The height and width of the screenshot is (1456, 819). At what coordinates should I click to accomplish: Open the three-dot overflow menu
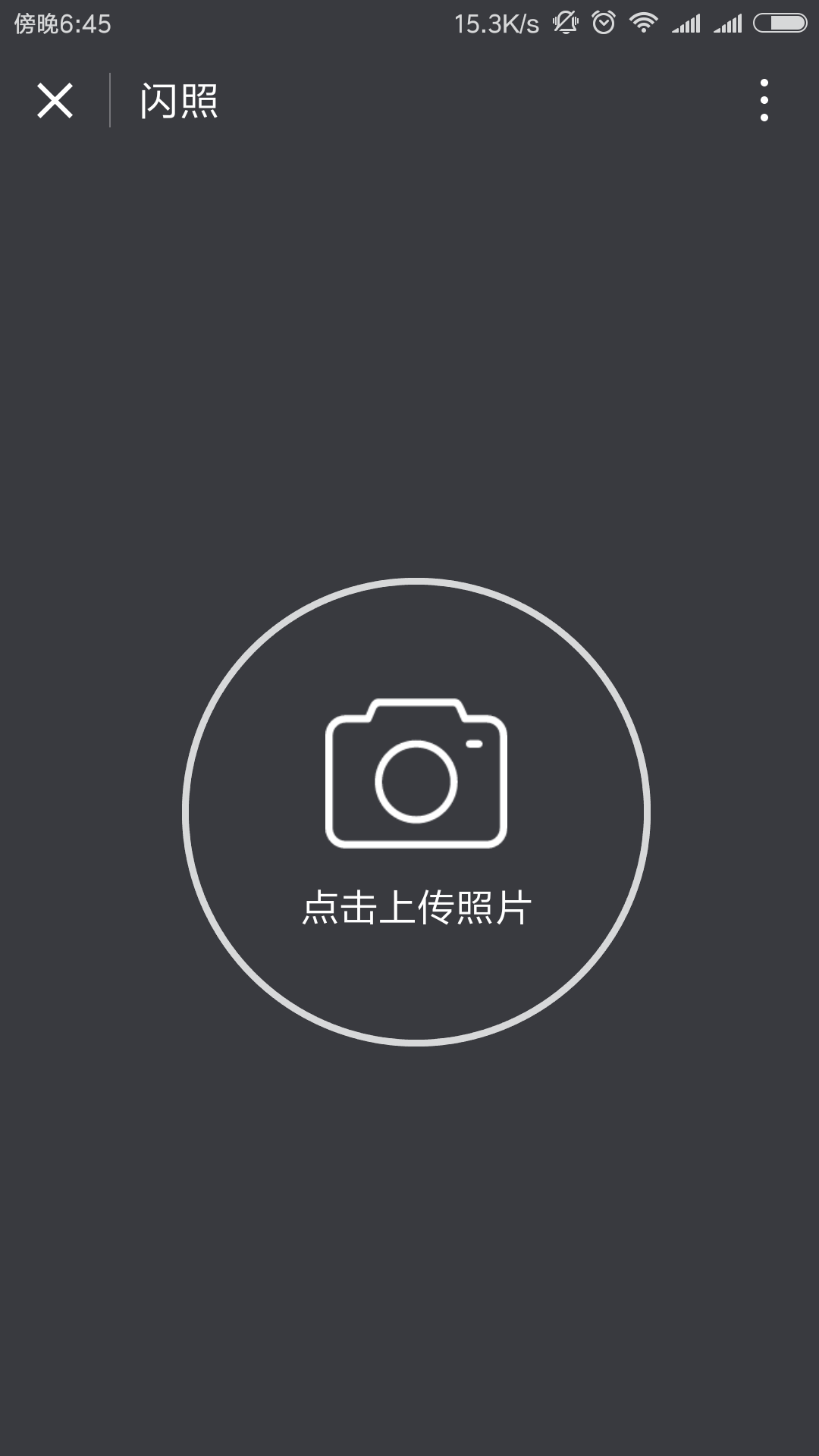pyautogui.click(x=764, y=100)
